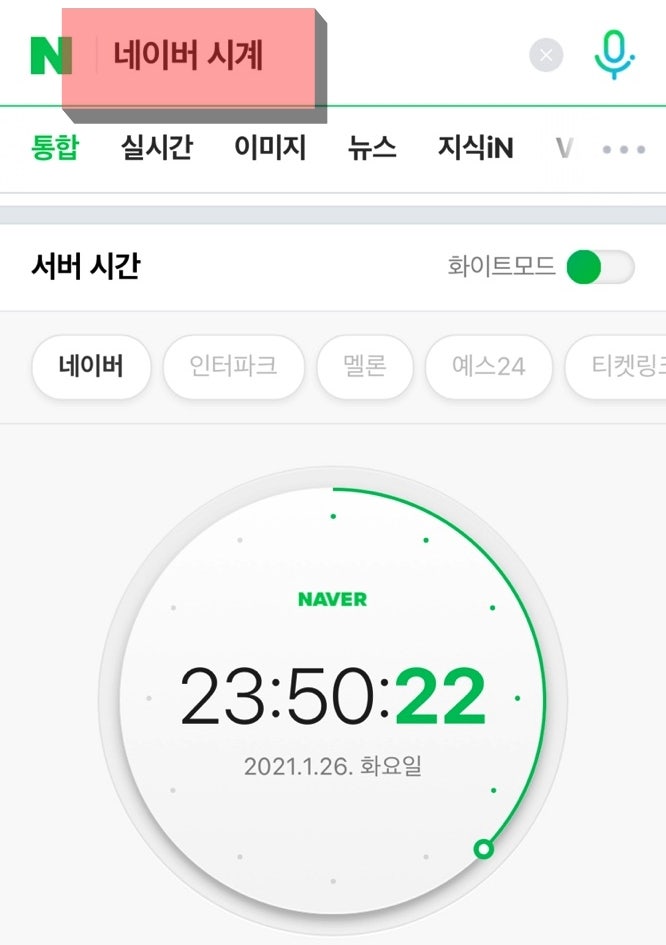Tap the Naver logo to go home

48,55
